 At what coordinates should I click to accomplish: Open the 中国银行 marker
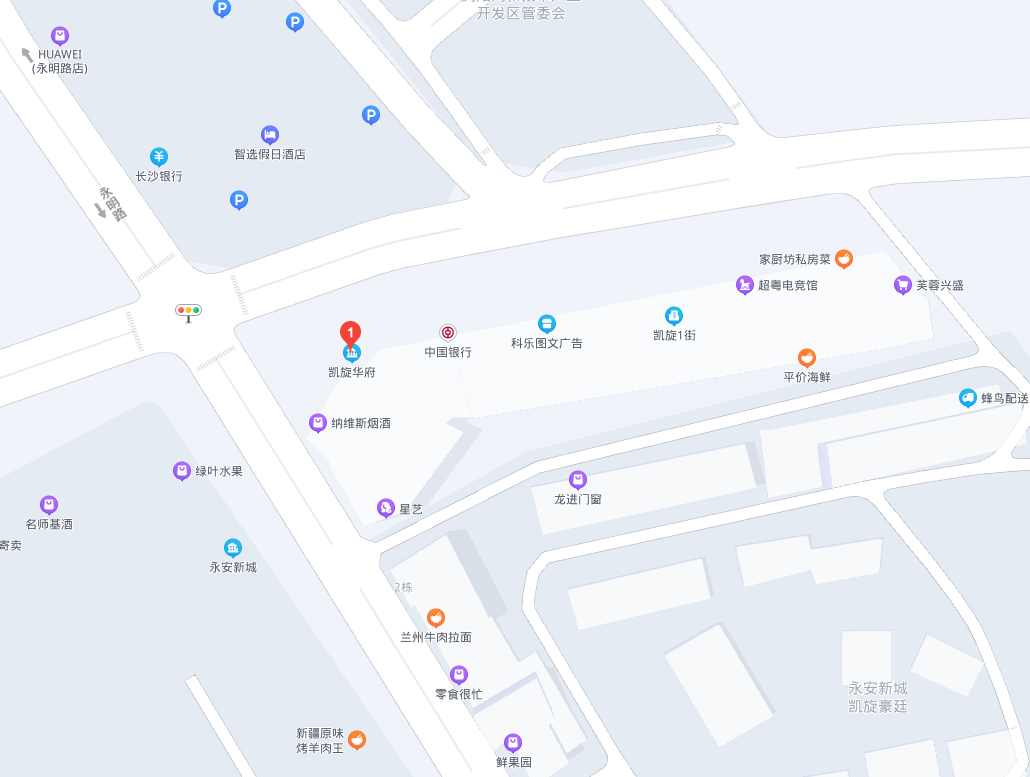click(x=447, y=332)
